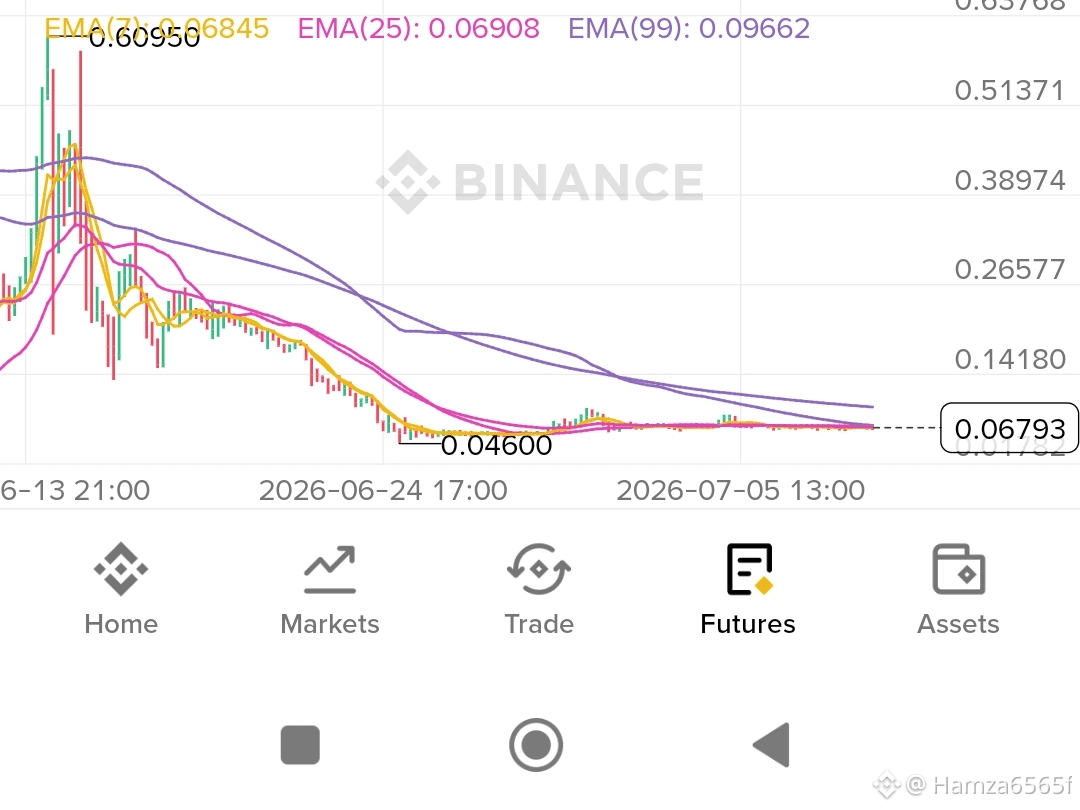Screen dimensions: 1080x810
Task: Go to the Home tab
Action: tap(121, 589)
